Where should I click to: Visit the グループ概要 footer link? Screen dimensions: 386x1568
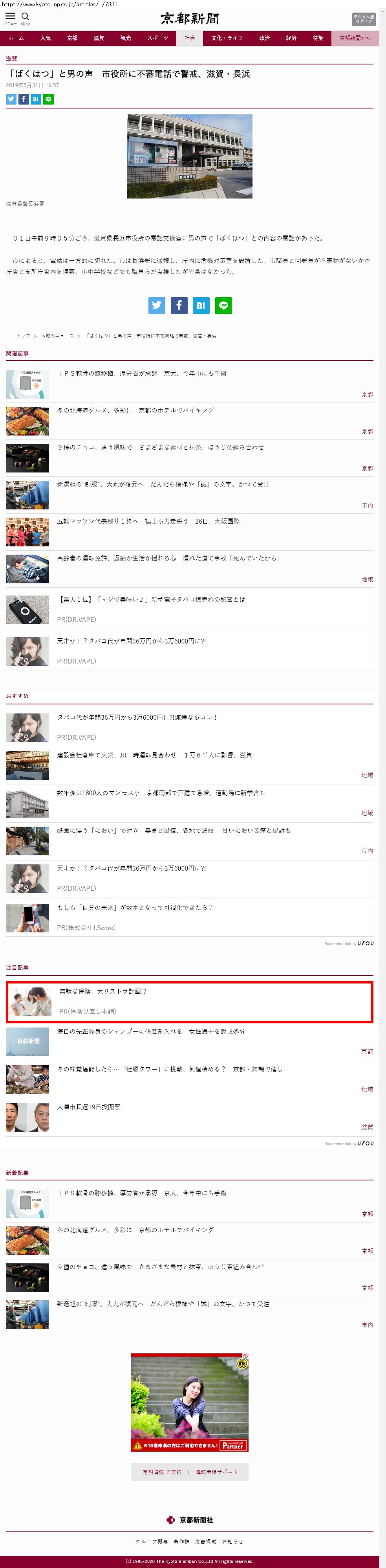point(151,1542)
